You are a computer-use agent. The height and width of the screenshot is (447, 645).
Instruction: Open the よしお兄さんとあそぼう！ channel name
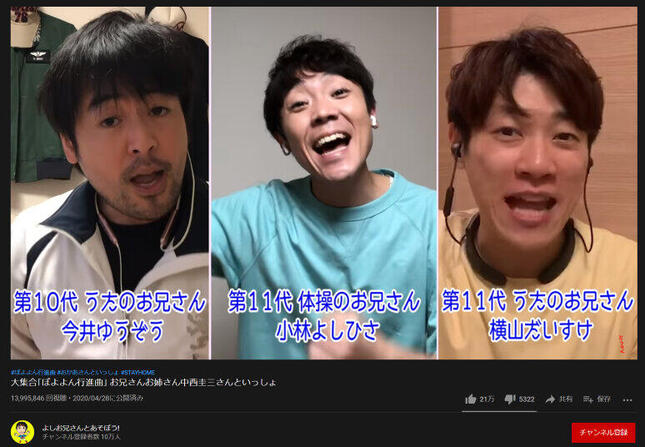tap(82, 427)
